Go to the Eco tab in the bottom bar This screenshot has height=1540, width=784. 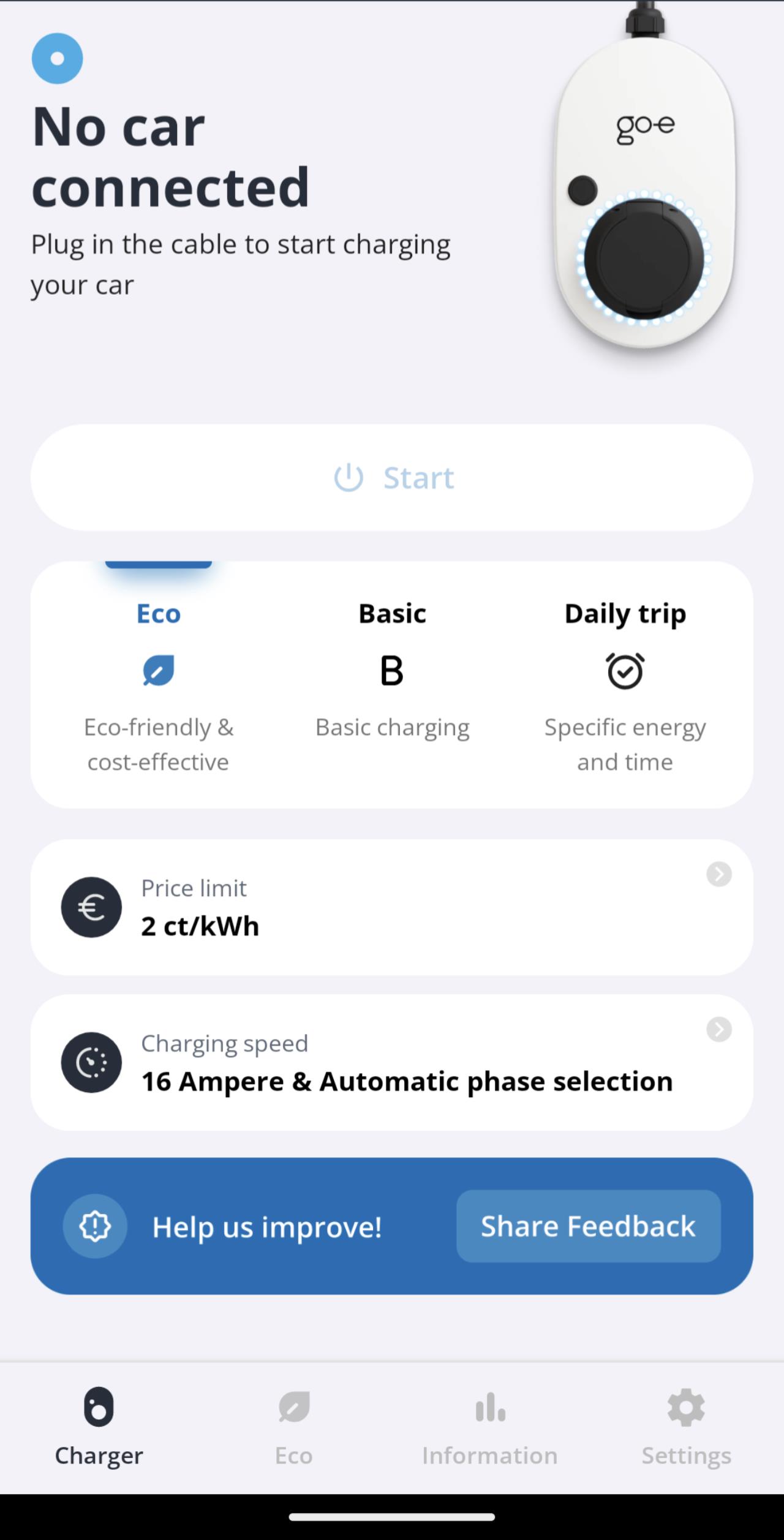(294, 1427)
